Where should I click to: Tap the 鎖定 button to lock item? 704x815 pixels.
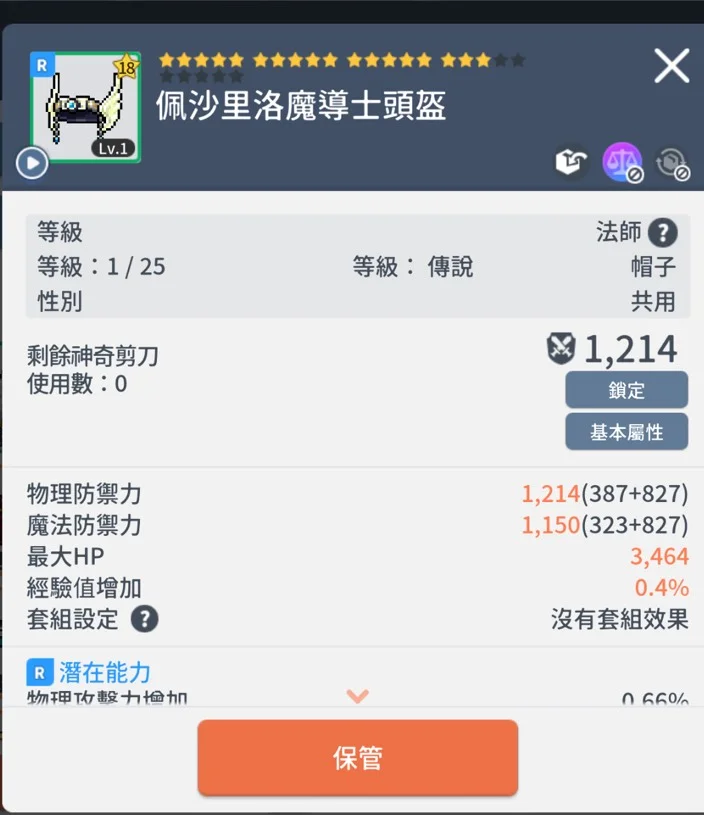(x=626, y=390)
